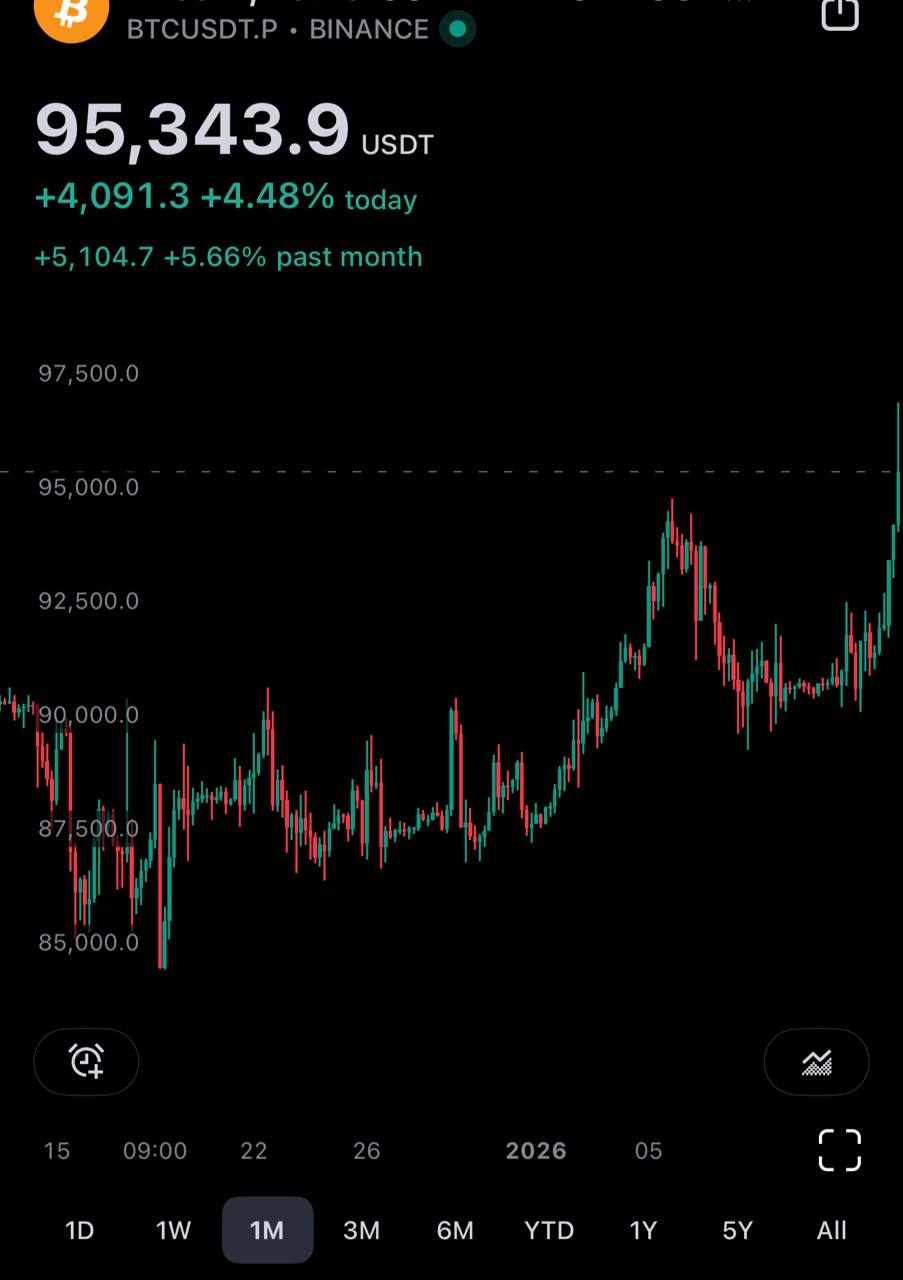
Task: Select the 1Y time range
Action: (x=643, y=1230)
